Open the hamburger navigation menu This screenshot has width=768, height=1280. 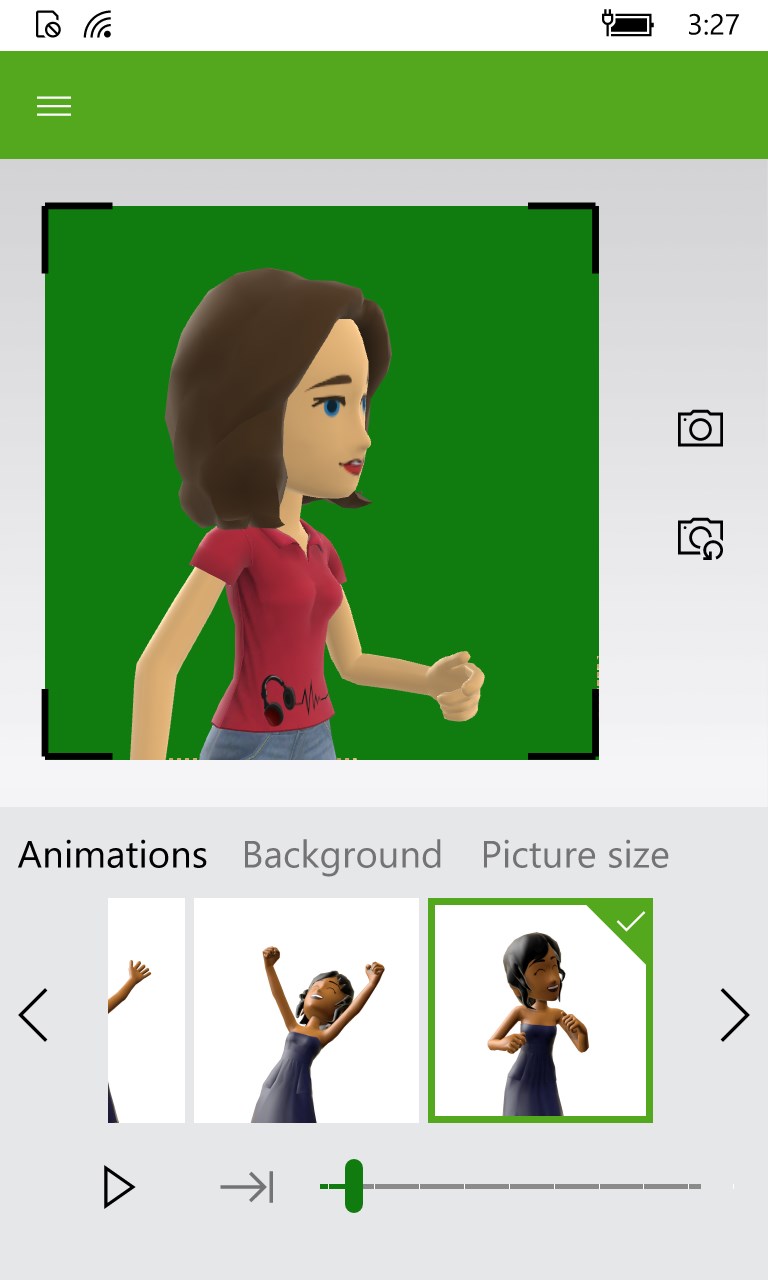(x=54, y=107)
